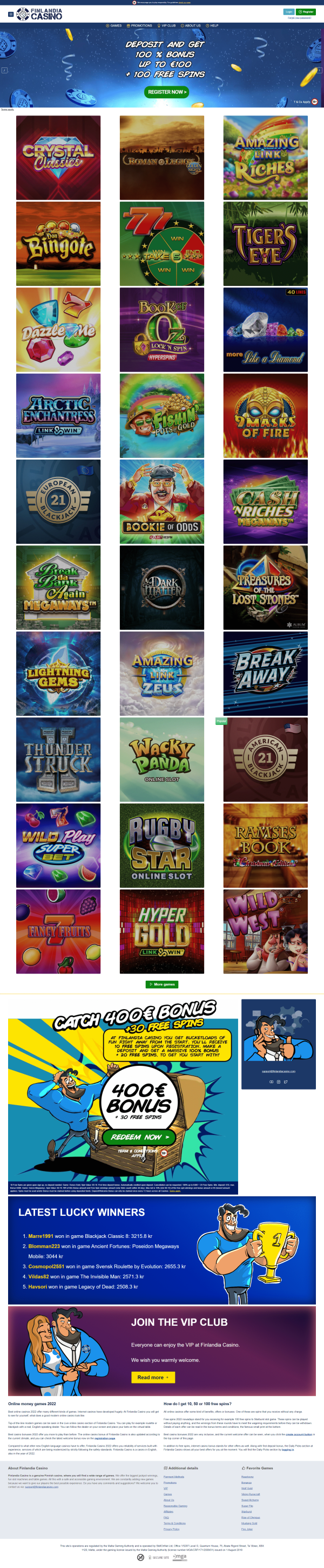This screenshot has width=324, height=1568.
Task: Open the Crystal Classics game
Action: (58, 158)
